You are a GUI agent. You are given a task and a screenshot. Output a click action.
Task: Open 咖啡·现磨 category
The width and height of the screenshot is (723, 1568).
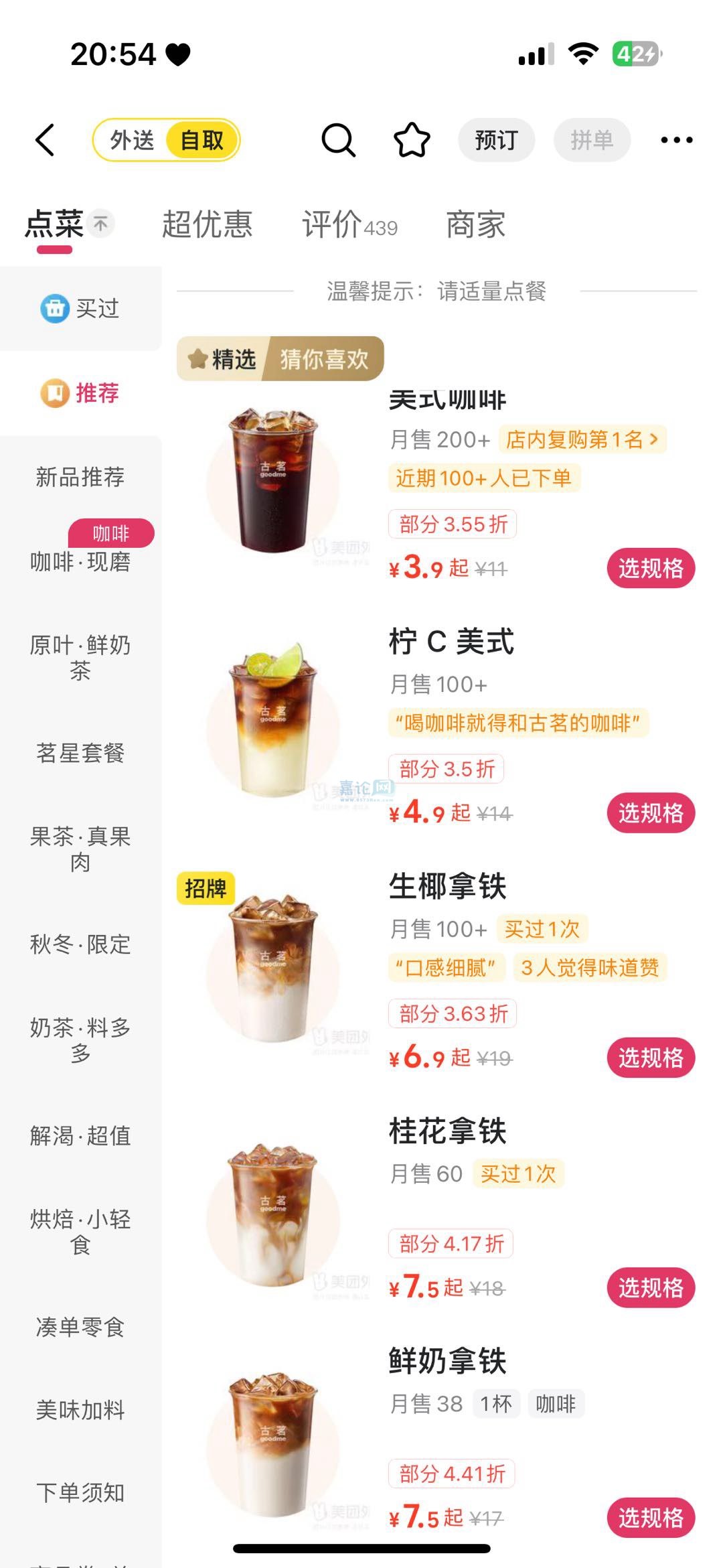click(x=80, y=561)
